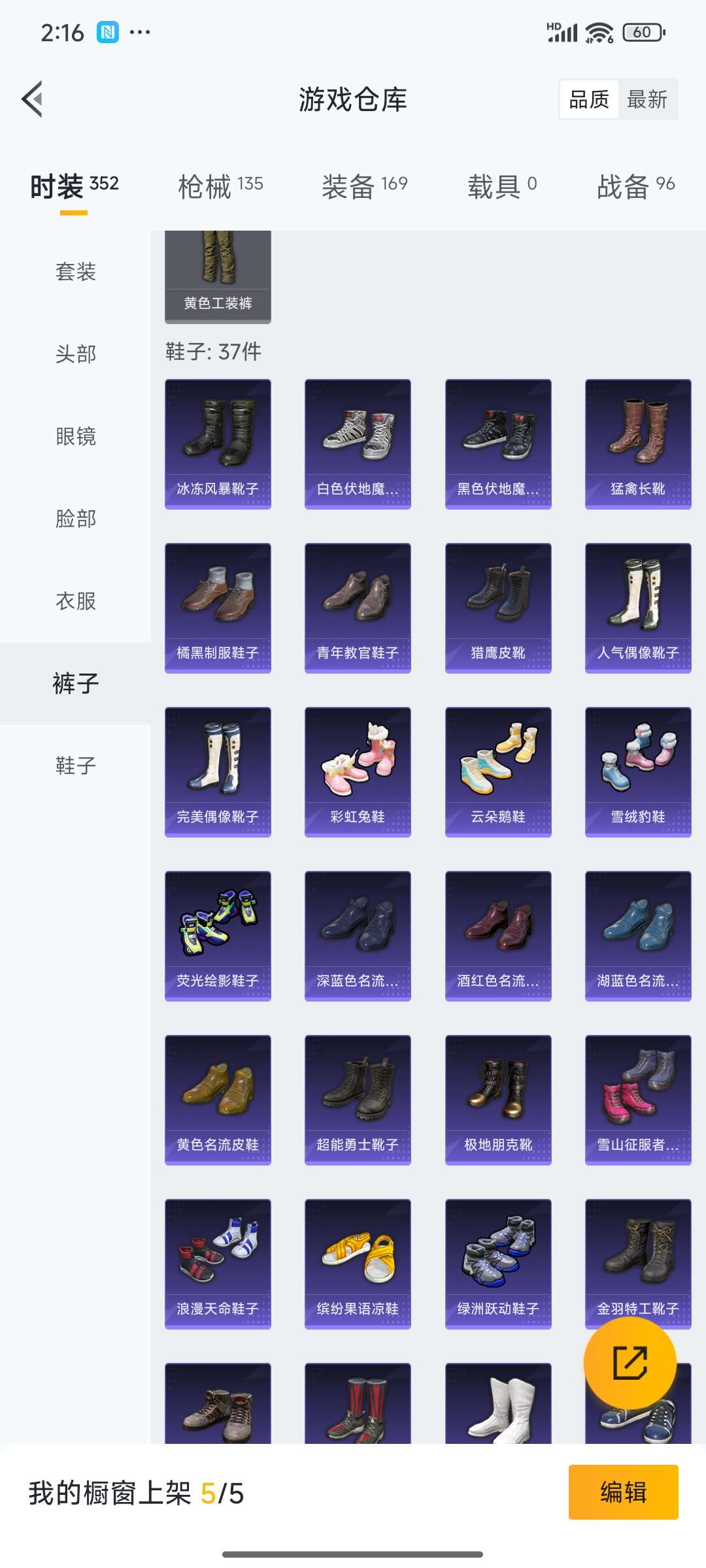The height and width of the screenshot is (1568, 706).
Task: Select the 鞋子 category in sidebar
Action: 75,765
